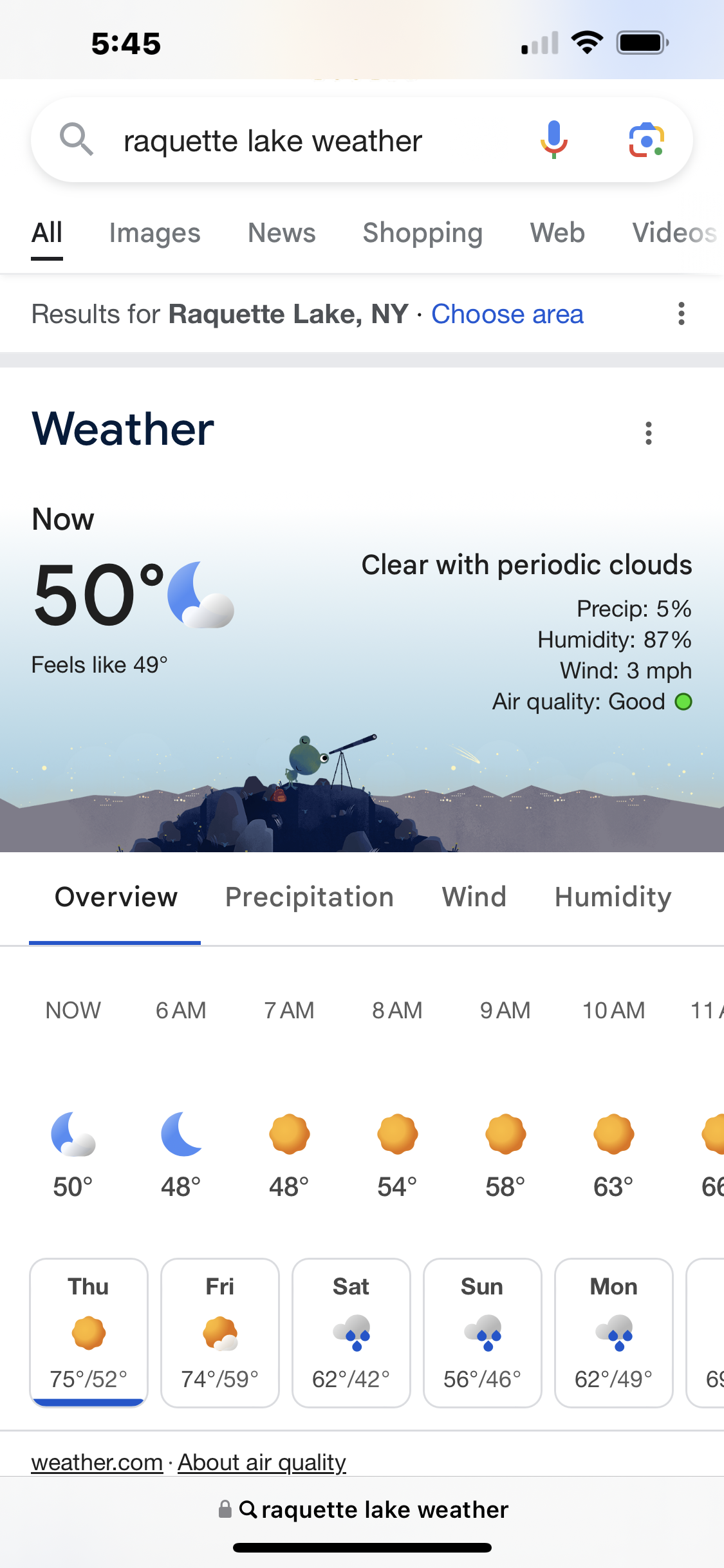Edit the raquette lake weather search query
Viewport: 724px width, 1568px height.
pos(272,141)
